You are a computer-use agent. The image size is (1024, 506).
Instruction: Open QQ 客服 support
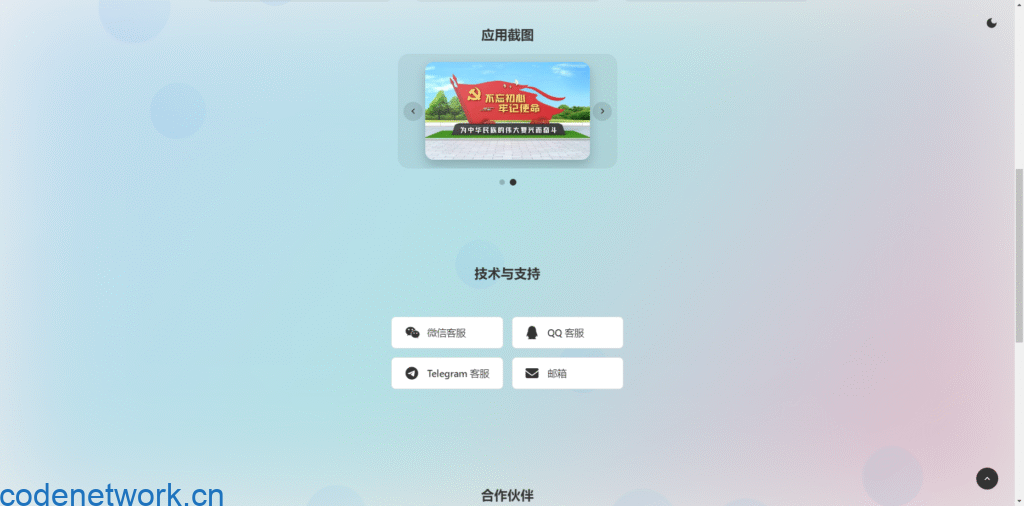(567, 333)
